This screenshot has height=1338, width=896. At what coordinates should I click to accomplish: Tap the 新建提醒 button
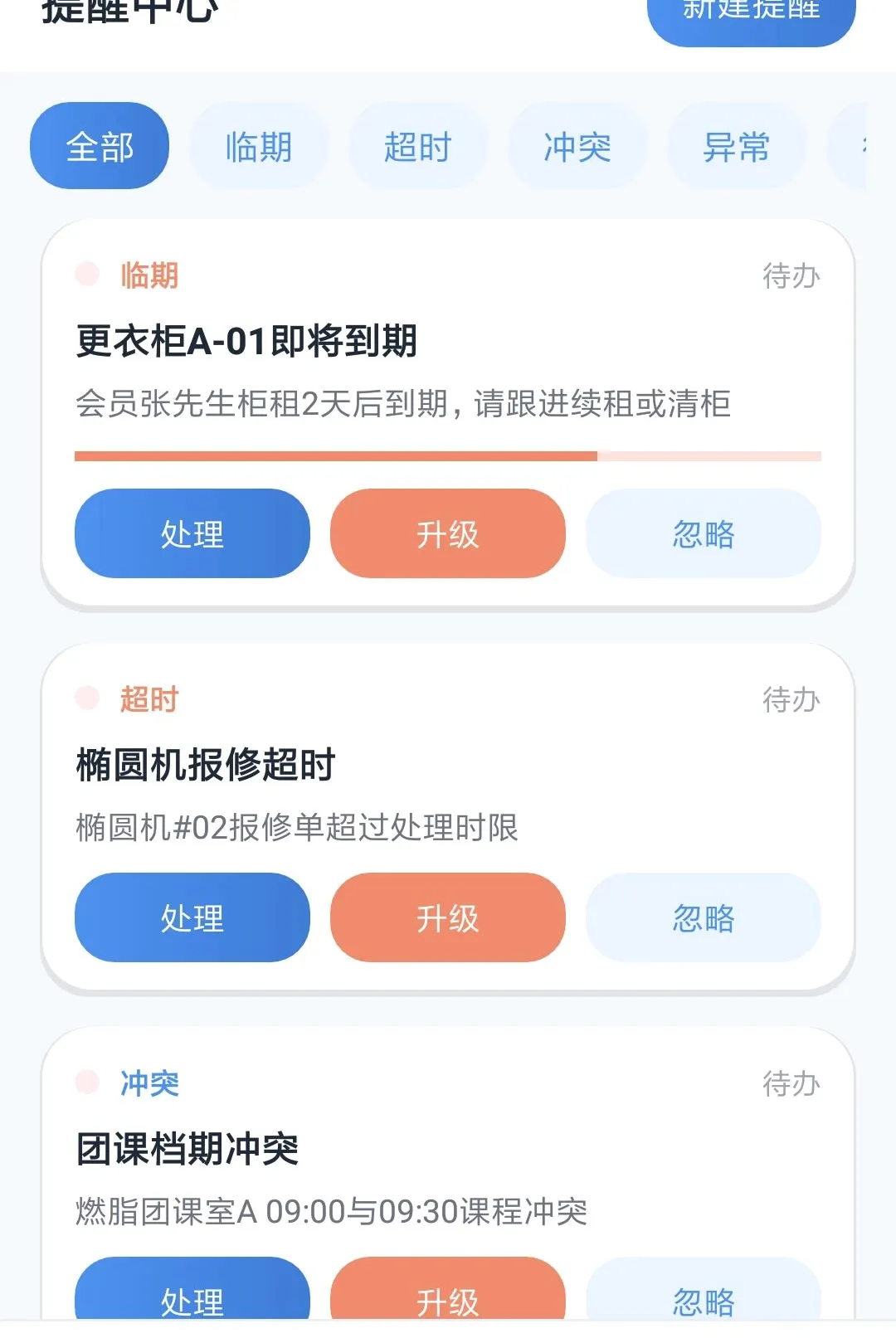pos(751,17)
